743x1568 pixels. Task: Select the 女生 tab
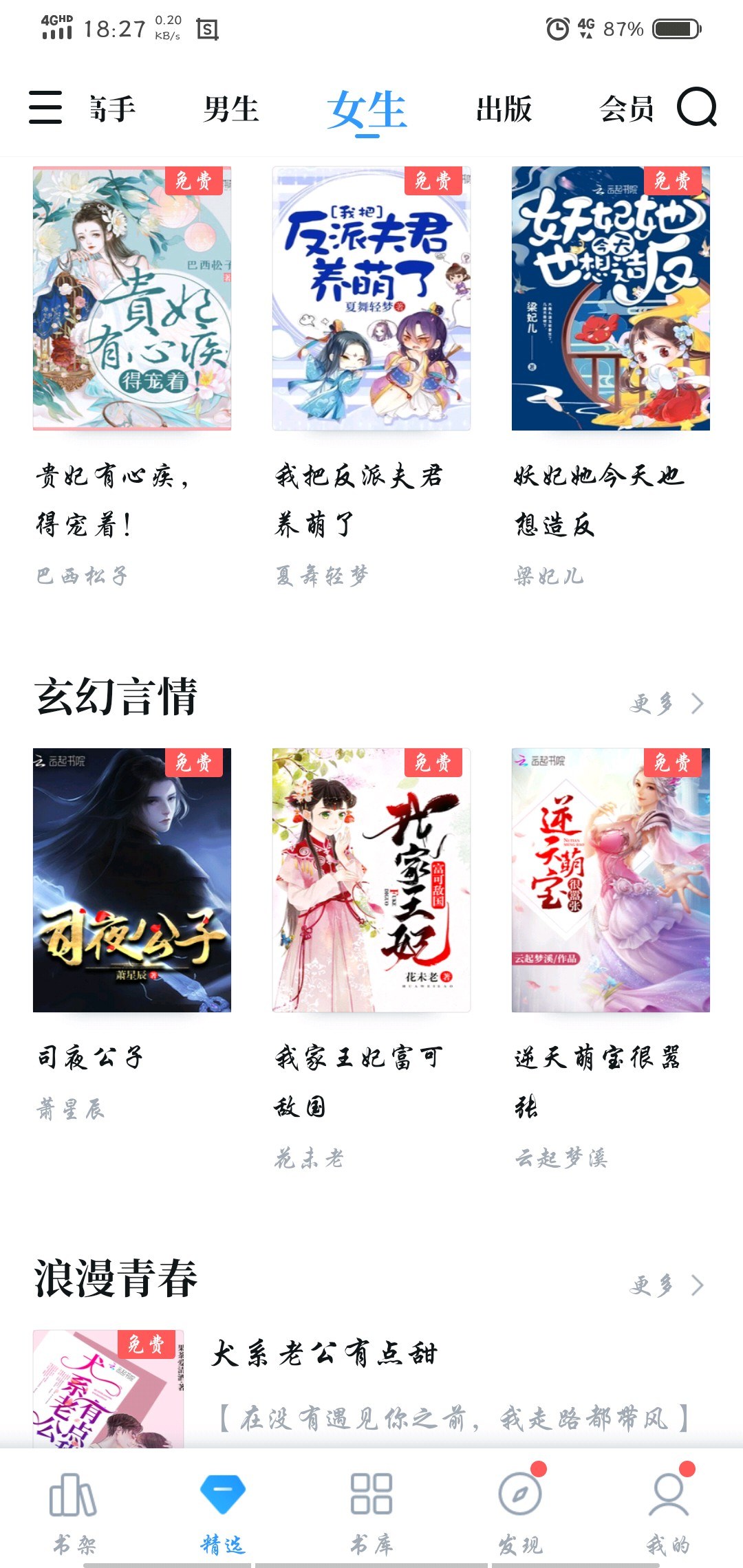[367, 109]
